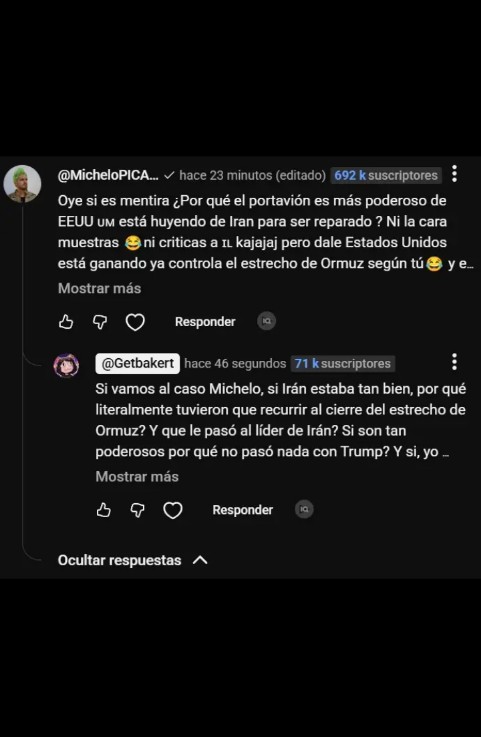This screenshot has width=481, height=737.
Task: Dislike the reply by @Getbakert
Action: tap(137, 510)
